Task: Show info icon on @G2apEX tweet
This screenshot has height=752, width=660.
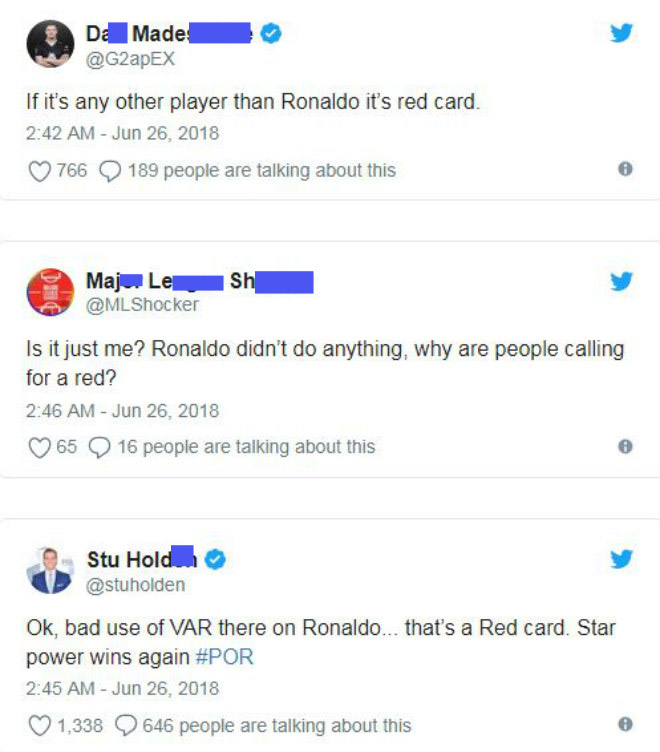Action: coord(625,169)
